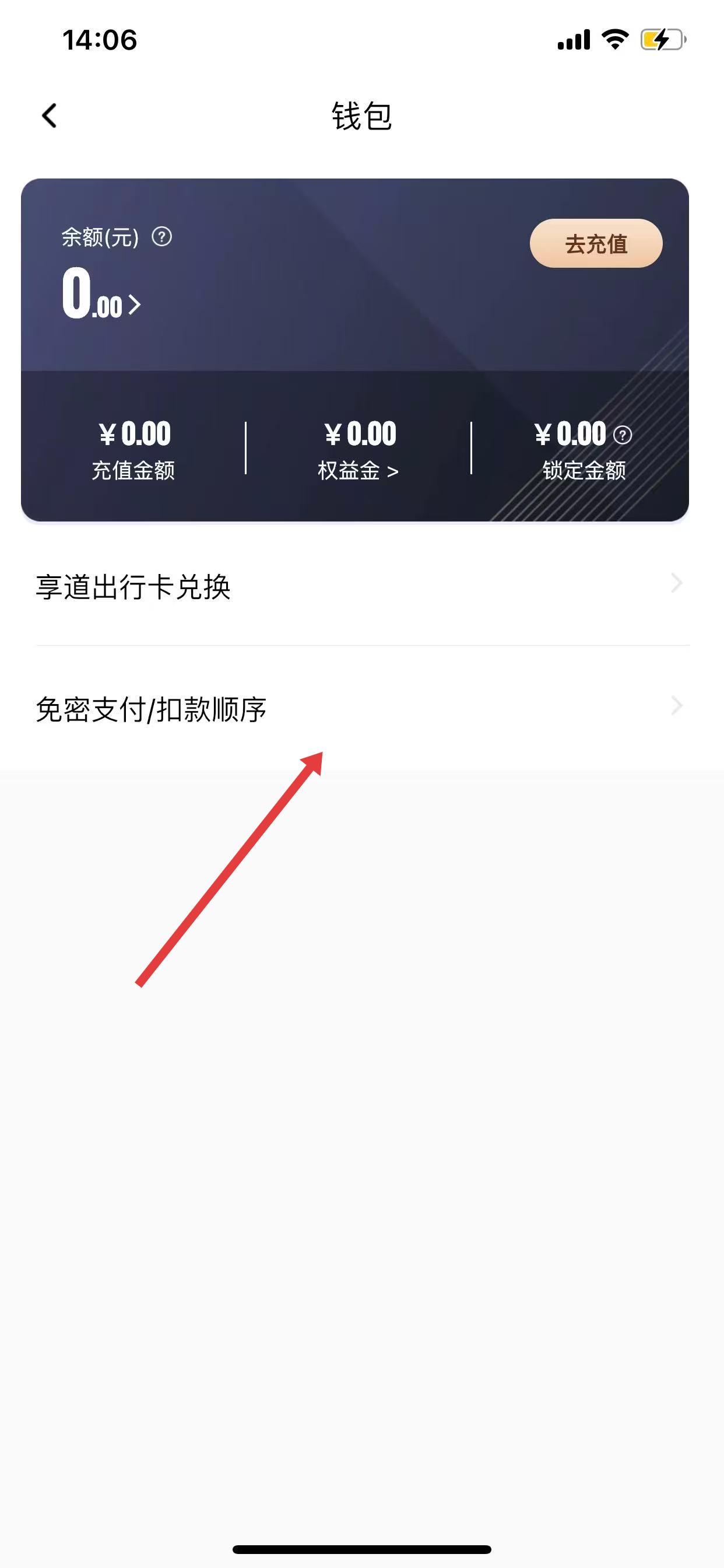Open the help icon next to 余额(元)
This screenshot has width=724, height=1568.
[x=162, y=236]
